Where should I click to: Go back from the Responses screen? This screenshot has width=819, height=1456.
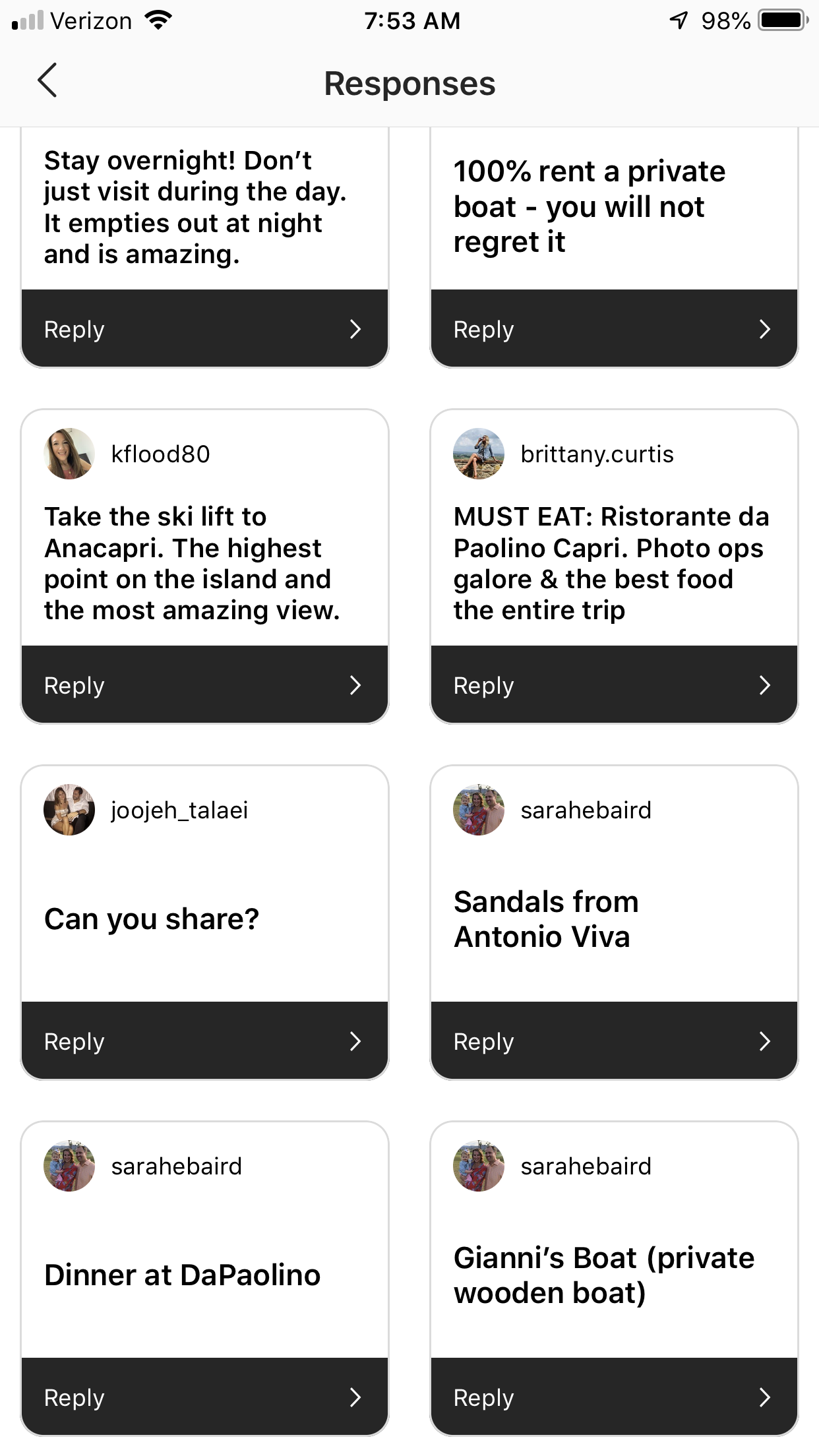tap(47, 81)
